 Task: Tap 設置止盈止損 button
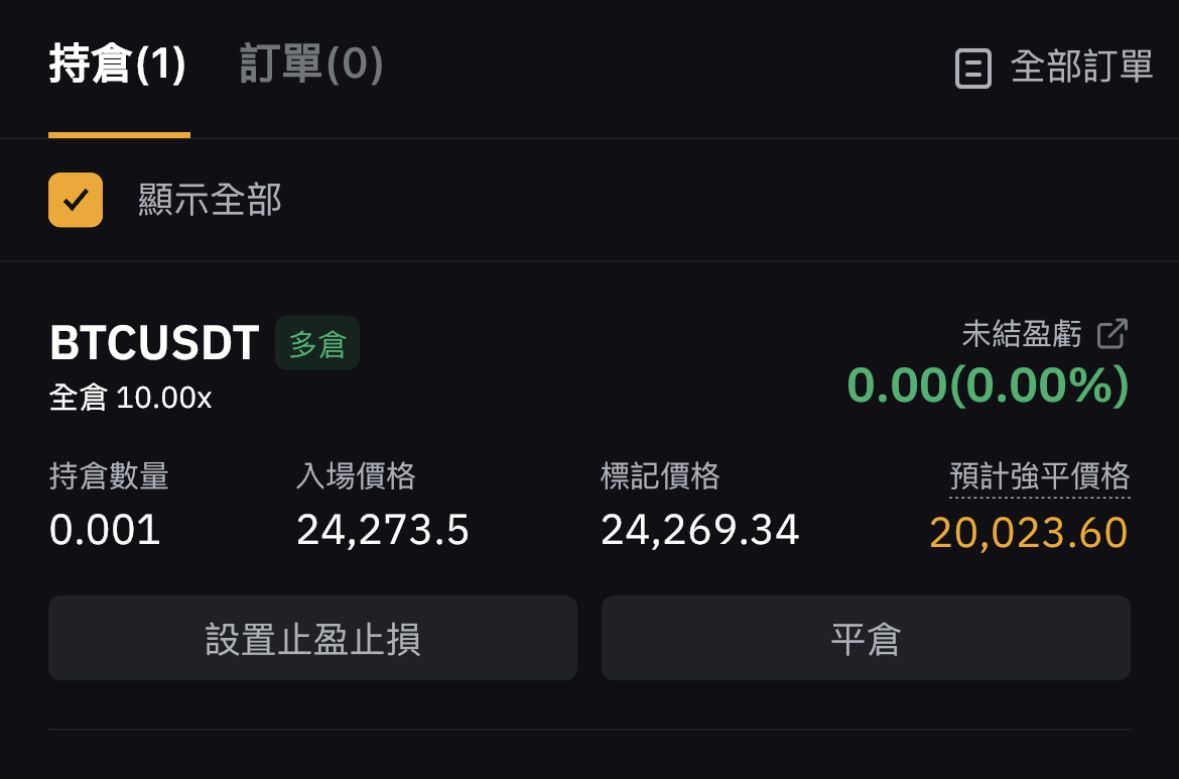coord(312,638)
